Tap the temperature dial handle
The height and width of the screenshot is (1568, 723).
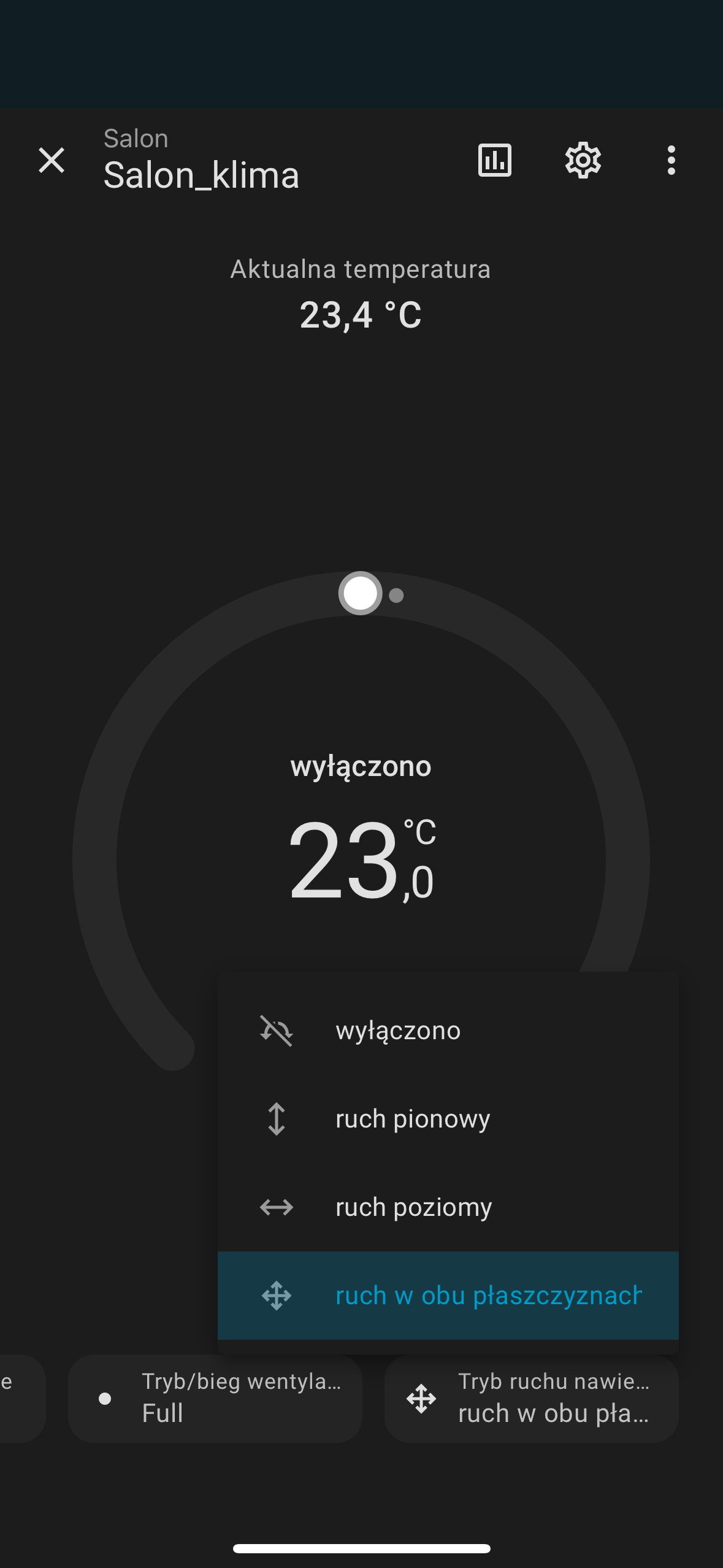click(361, 593)
